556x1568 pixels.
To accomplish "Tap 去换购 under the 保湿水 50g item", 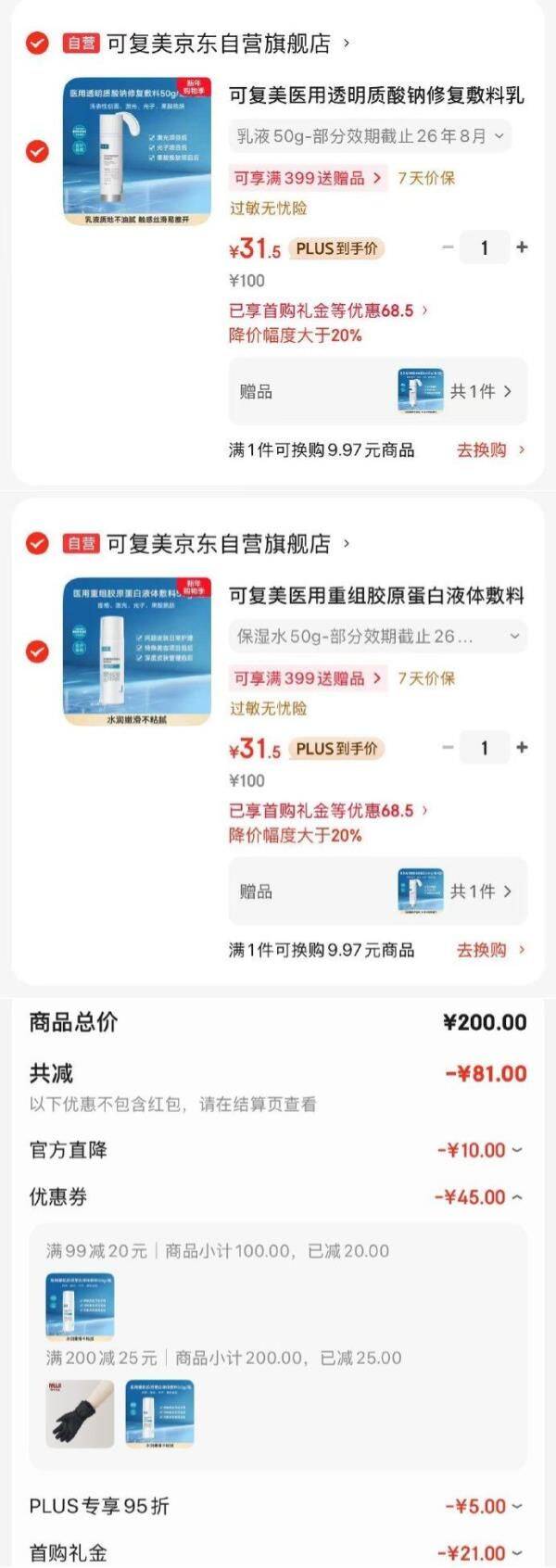I will point(491,951).
